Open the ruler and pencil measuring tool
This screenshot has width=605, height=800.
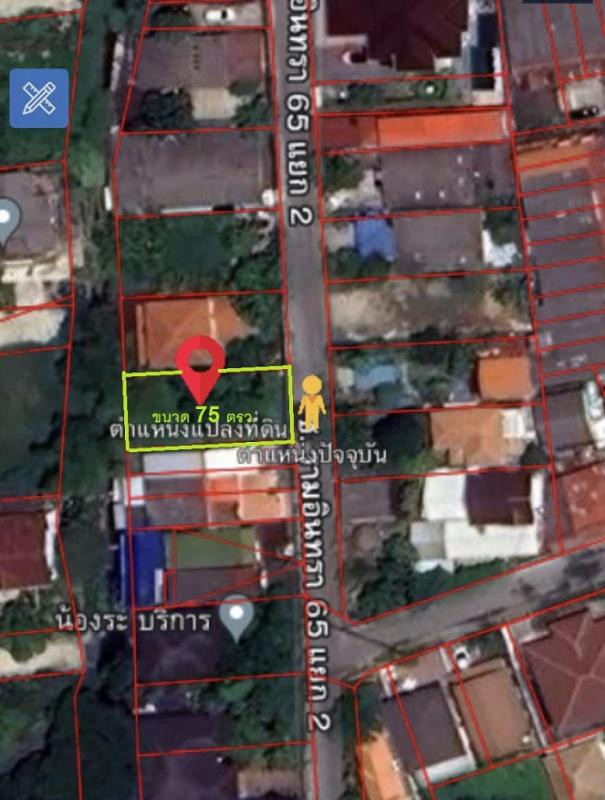(x=39, y=98)
